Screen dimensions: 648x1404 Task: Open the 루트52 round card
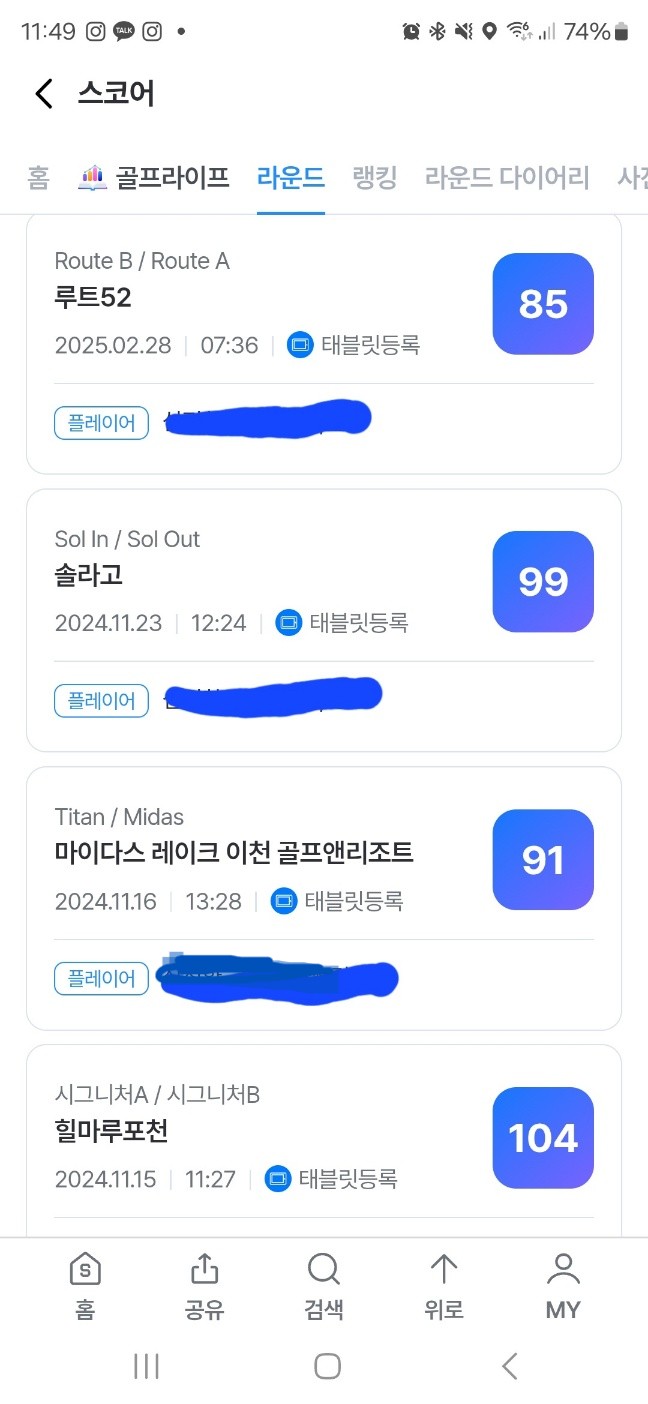pyautogui.click(x=324, y=343)
